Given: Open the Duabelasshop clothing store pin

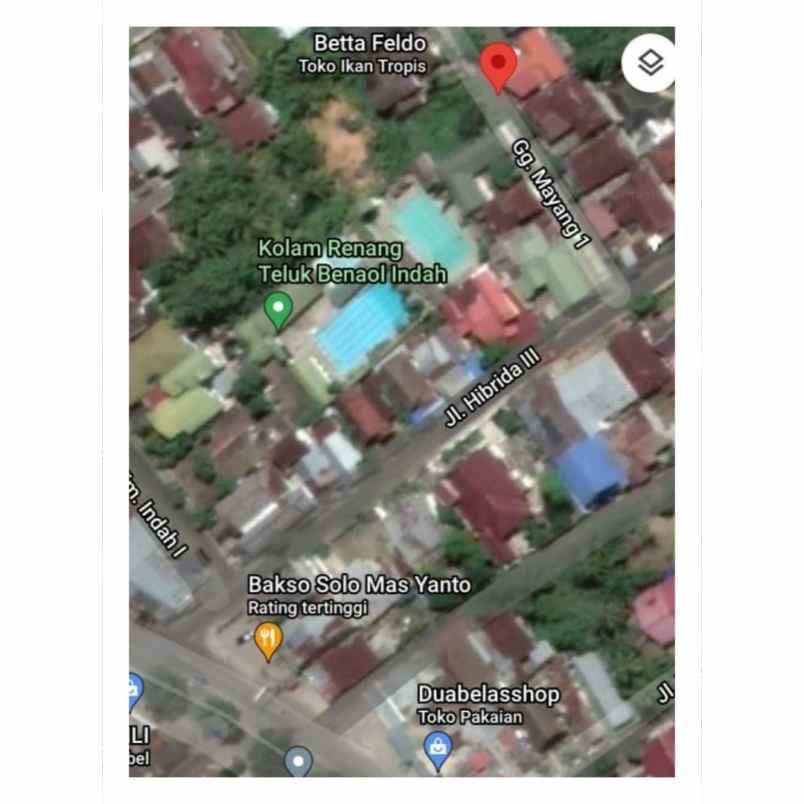Looking at the screenshot, I should pyautogui.click(x=437, y=749).
